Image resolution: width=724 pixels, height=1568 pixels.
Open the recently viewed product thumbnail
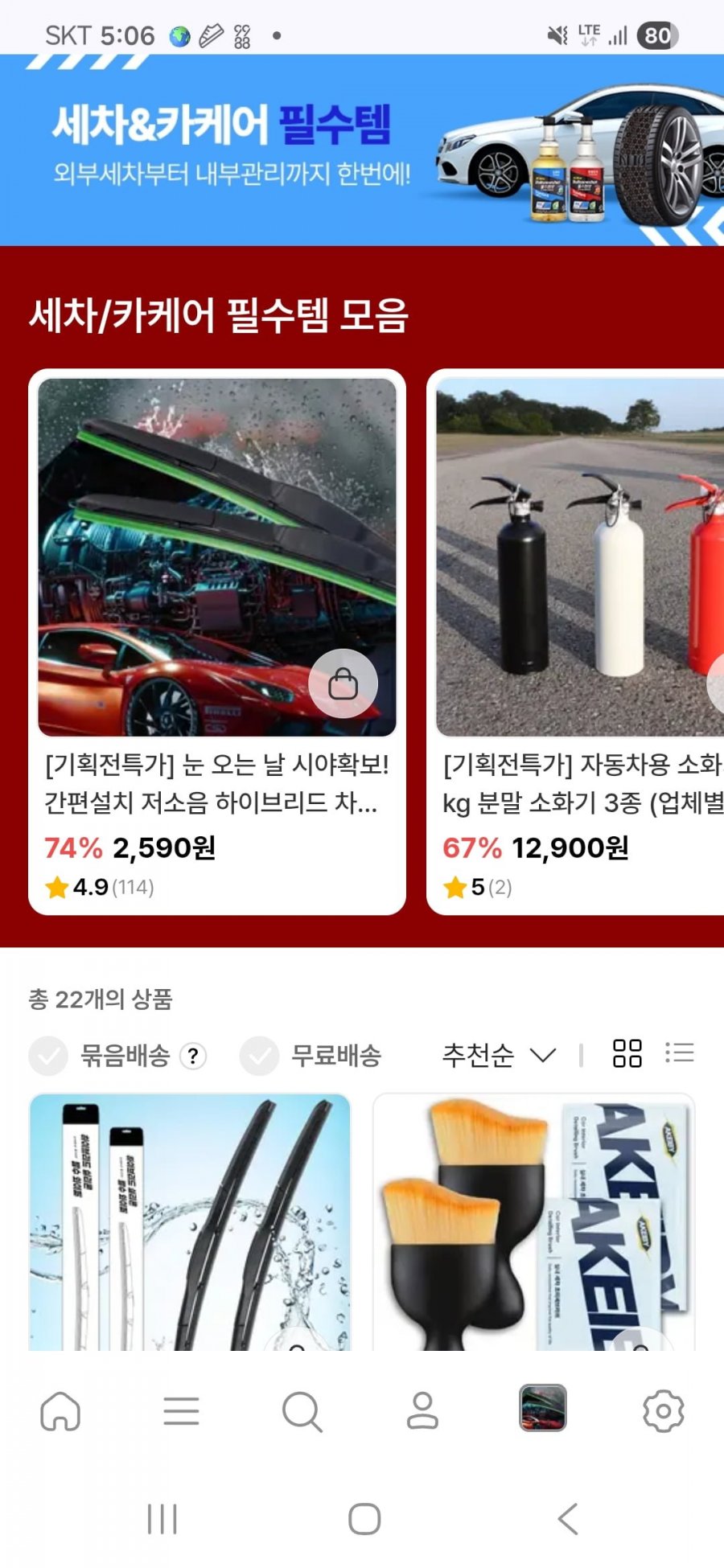tap(543, 1408)
